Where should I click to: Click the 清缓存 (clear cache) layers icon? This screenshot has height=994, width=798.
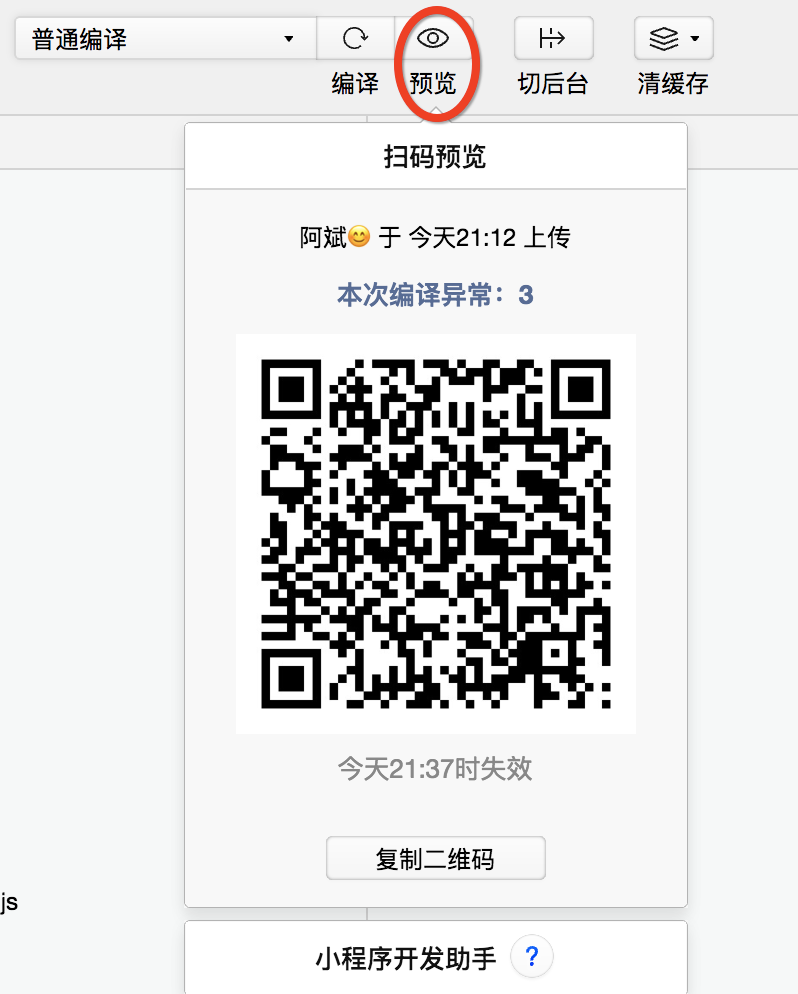coord(665,38)
